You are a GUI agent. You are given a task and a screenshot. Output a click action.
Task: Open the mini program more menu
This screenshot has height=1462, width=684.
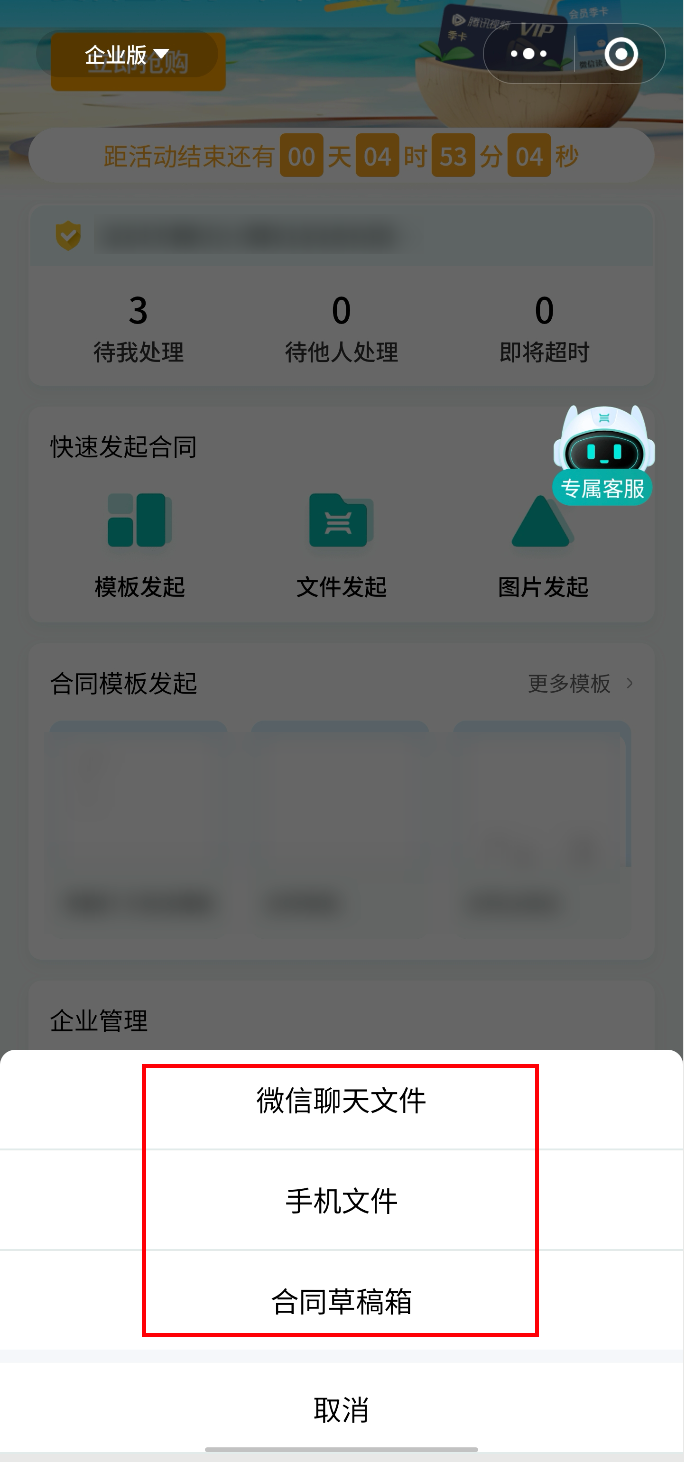(x=529, y=54)
